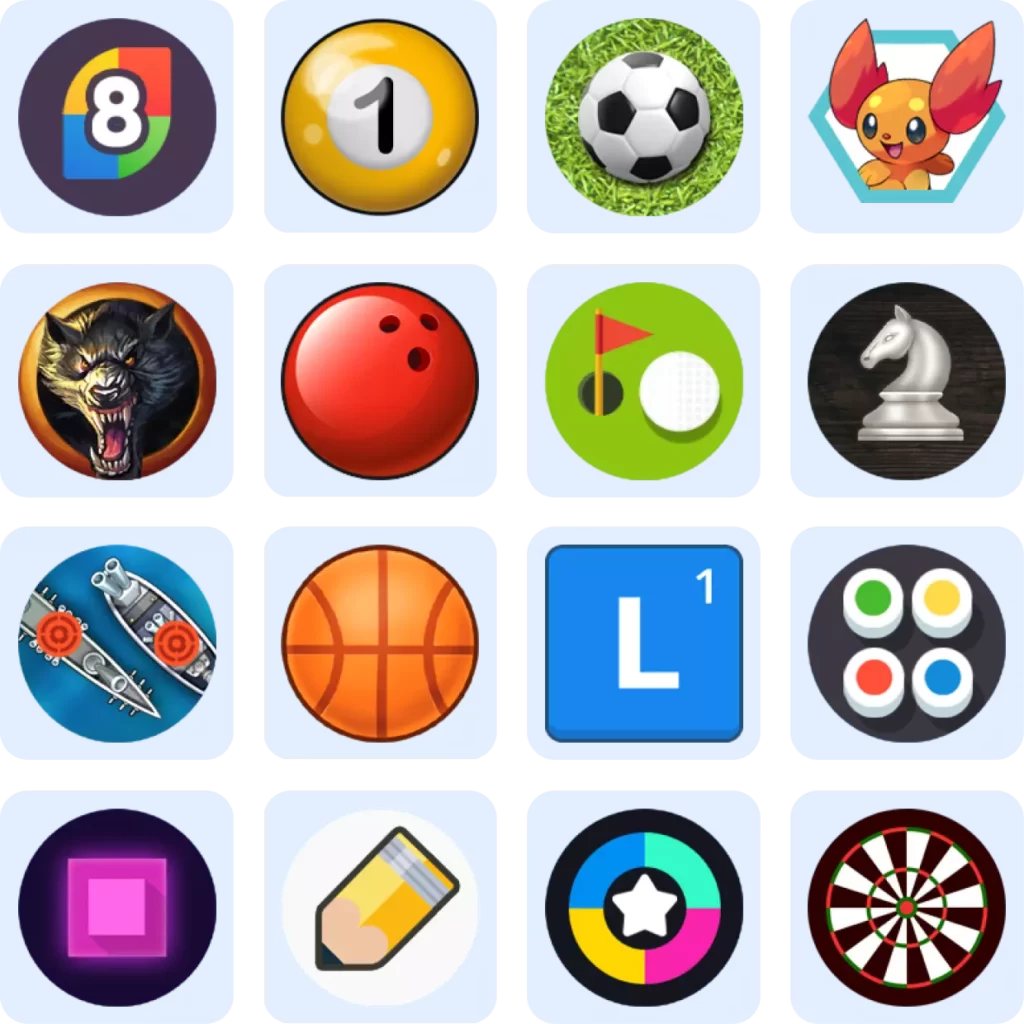The height and width of the screenshot is (1024, 1024).
Task: Play the red bowling ball game
Action: [380, 380]
